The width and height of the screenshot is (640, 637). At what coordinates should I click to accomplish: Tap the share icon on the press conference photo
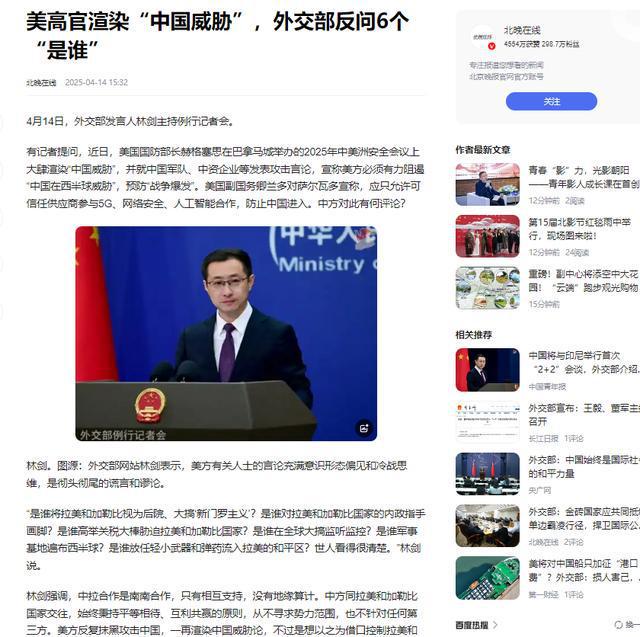363,428
